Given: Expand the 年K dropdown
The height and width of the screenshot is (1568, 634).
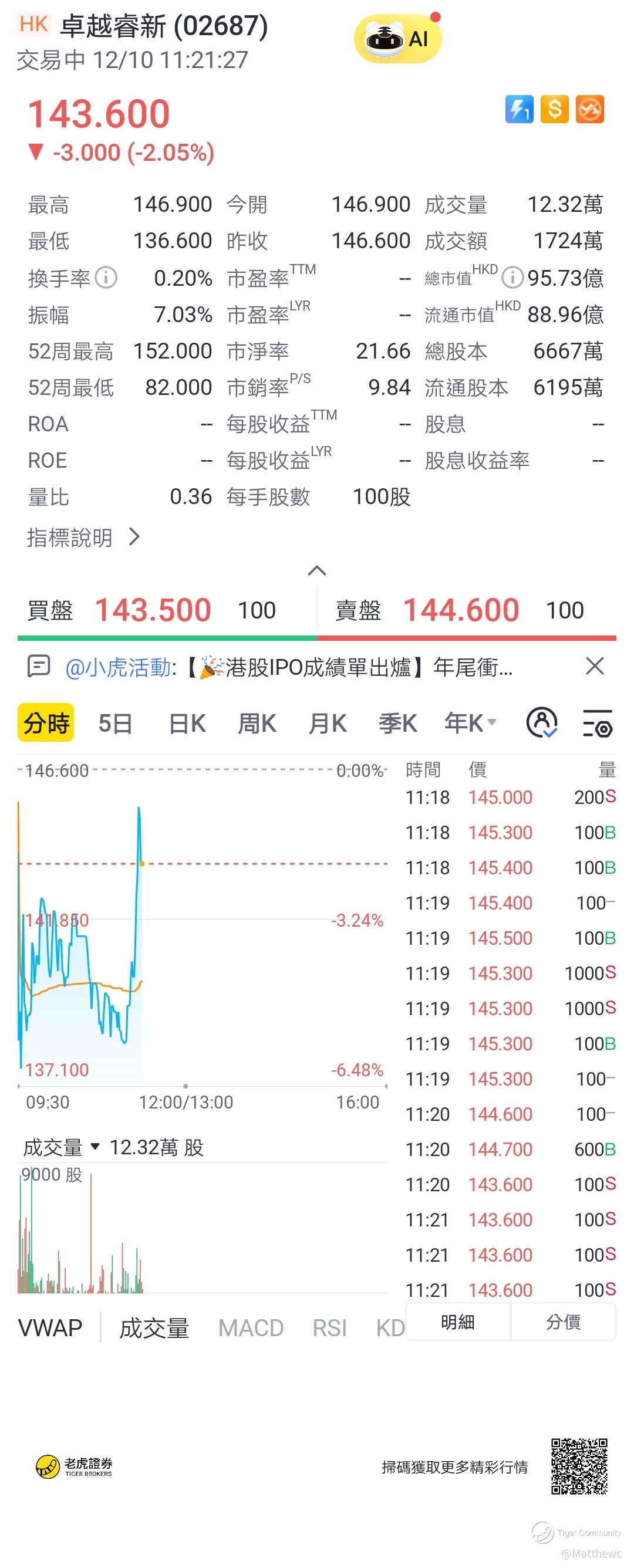Looking at the screenshot, I should 470,723.
